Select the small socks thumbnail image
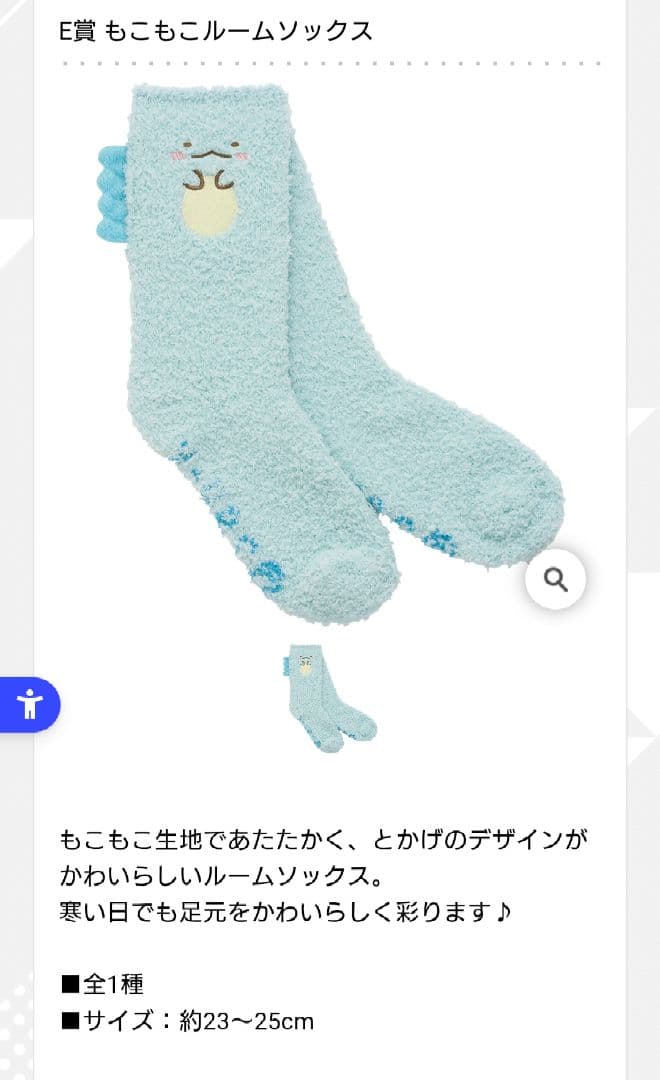This screenshot has height=1080, width=660. click(x=330, y=698)
